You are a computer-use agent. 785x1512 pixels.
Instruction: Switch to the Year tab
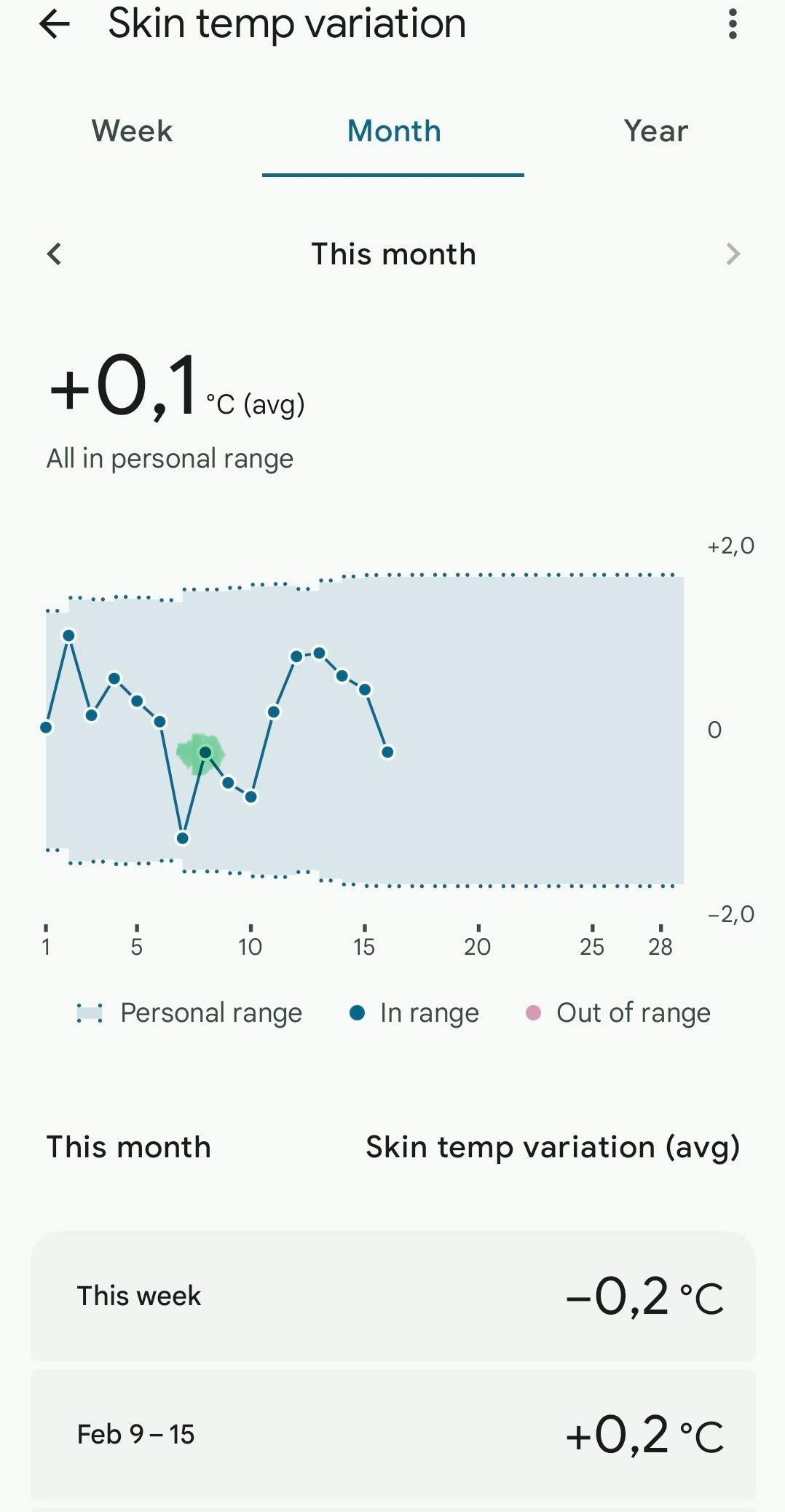pyautogui.click(x=655, y=132)
